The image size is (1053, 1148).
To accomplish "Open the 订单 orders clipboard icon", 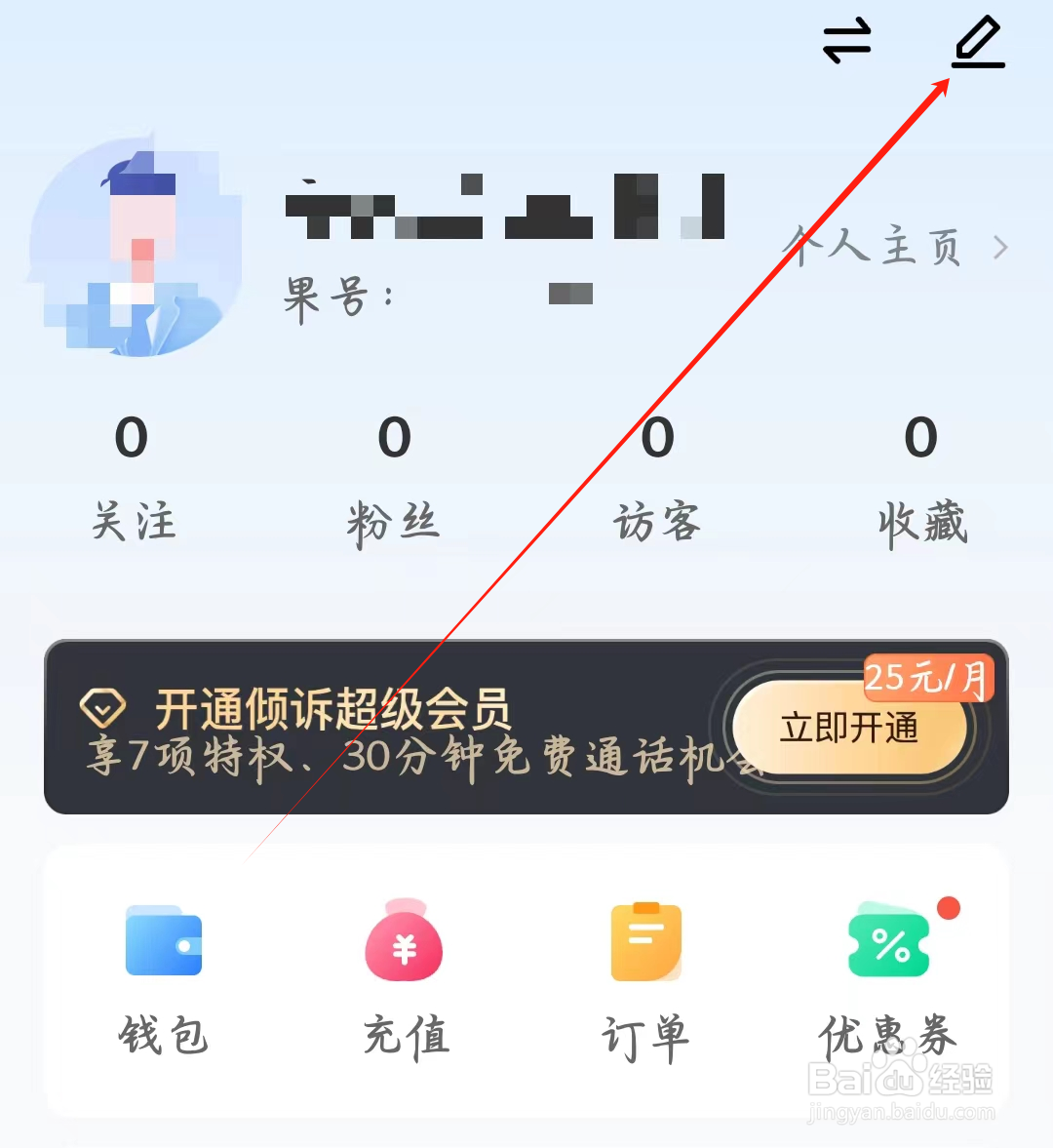I will [645, 939].
